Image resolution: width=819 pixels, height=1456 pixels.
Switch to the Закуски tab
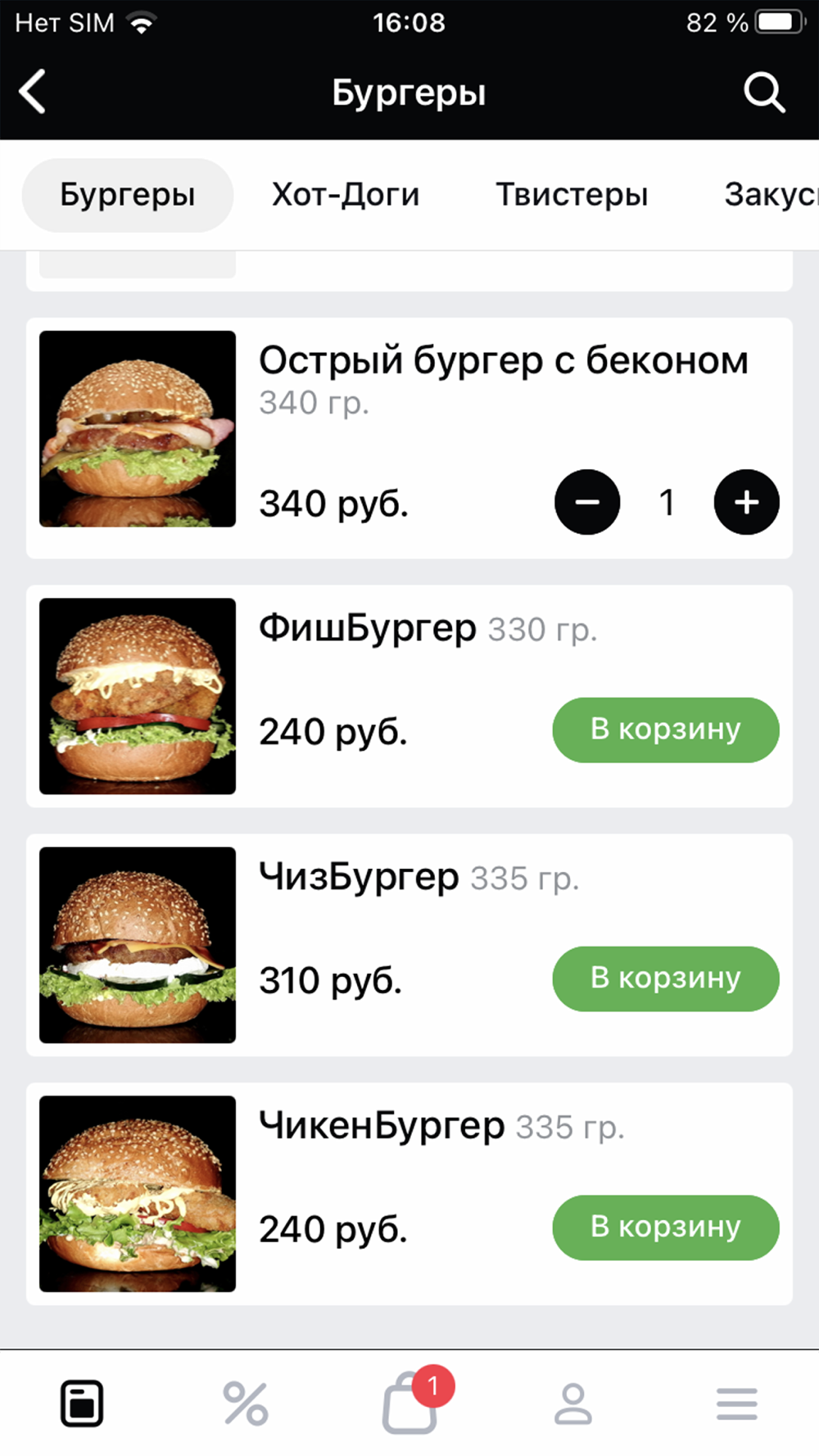(x=770, y=195)
